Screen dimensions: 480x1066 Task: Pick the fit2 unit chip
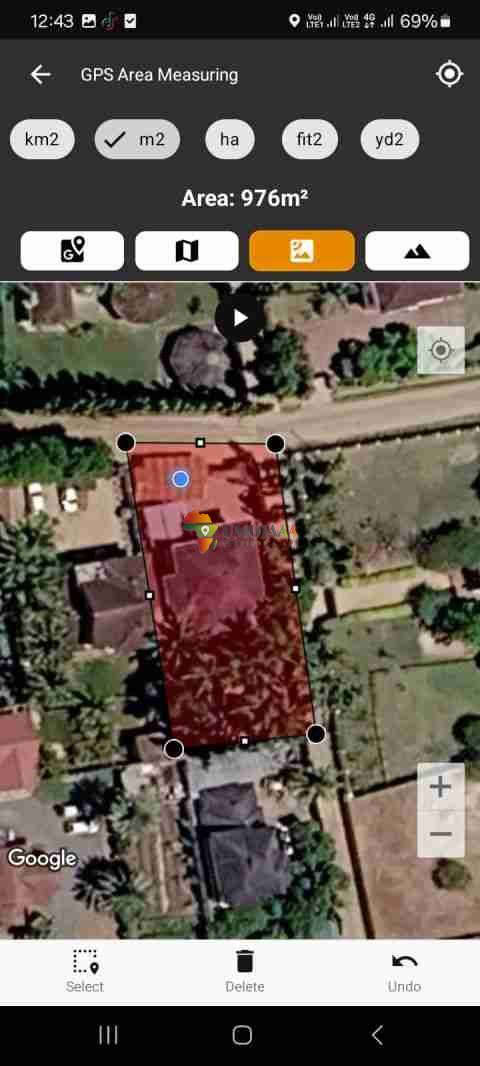pyautogui.click(x=309, y=139)
